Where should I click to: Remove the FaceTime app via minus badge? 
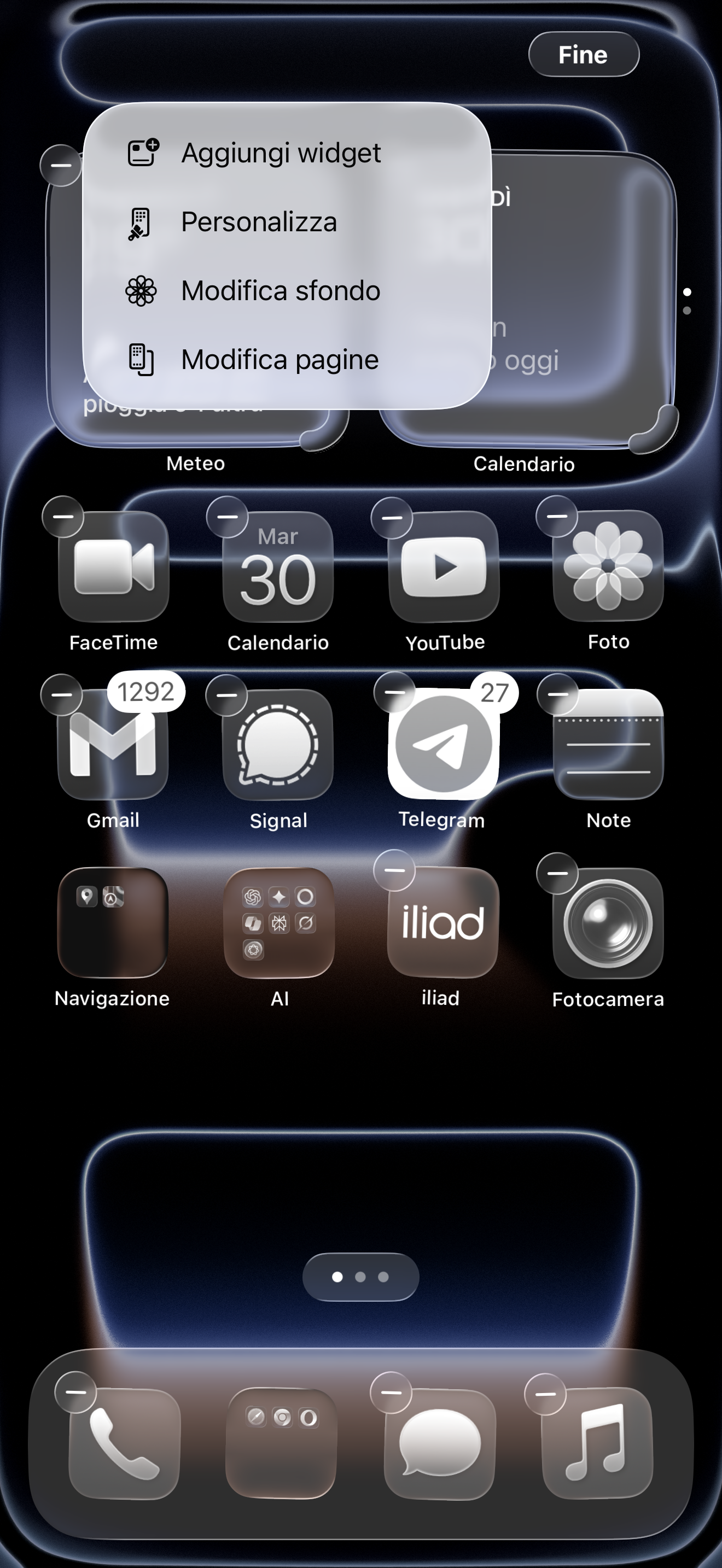pos(63,517)
